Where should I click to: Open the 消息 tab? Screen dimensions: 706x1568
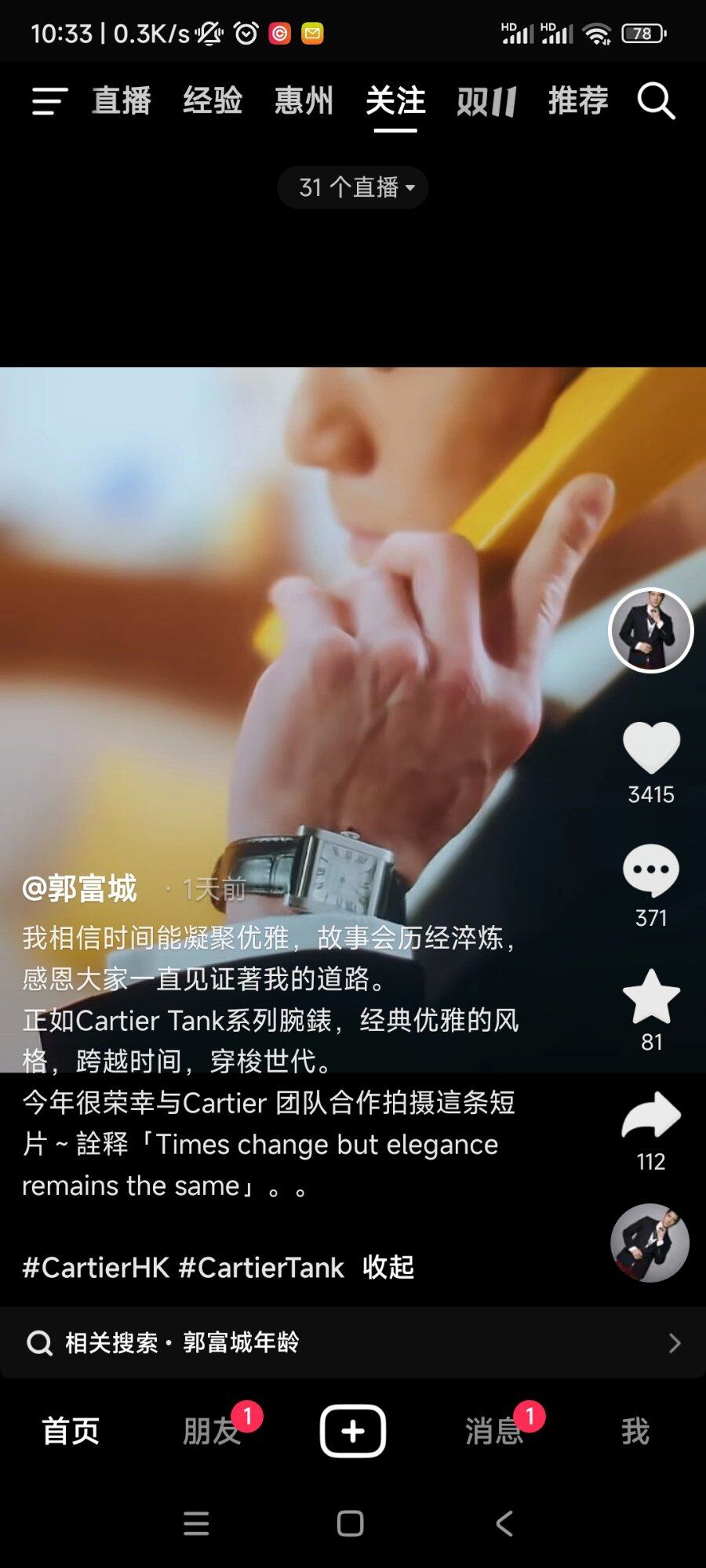point(494,1431)
